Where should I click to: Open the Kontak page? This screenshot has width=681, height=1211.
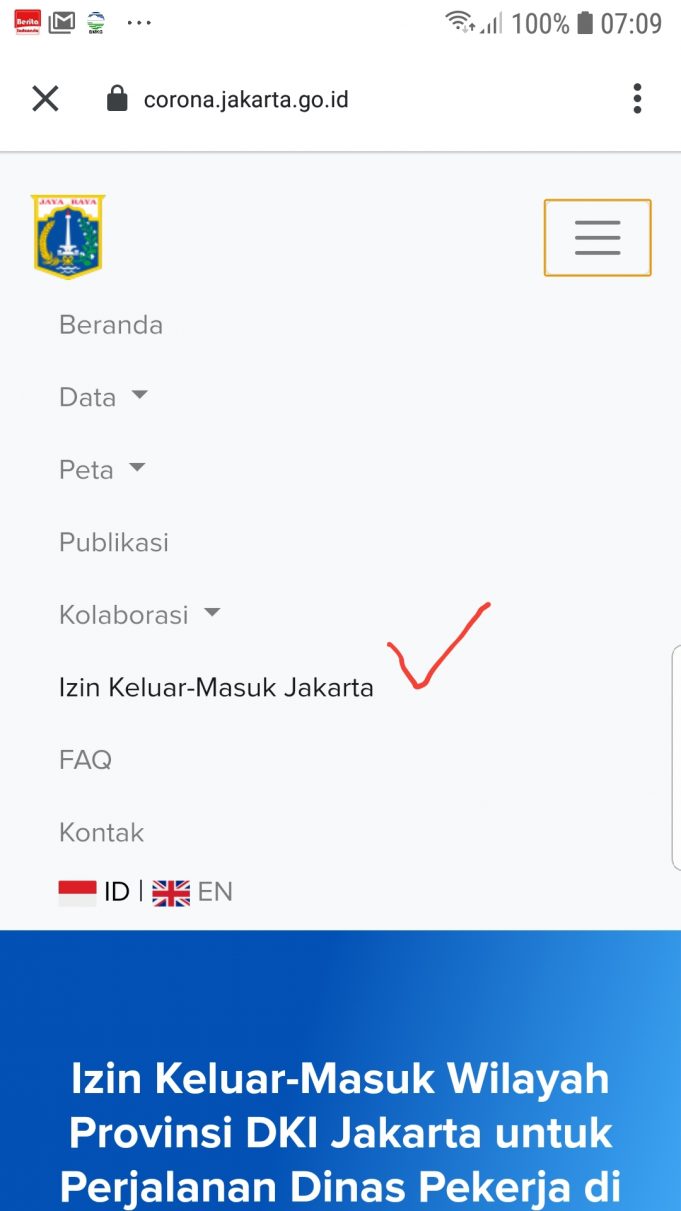(x=102, y=832)
